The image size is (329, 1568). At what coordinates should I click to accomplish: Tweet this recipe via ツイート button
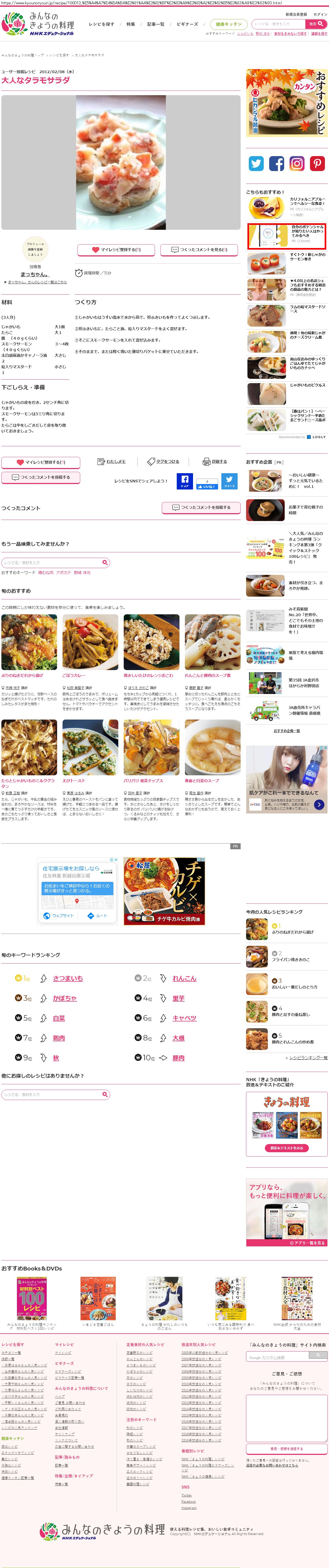(229, 481)
